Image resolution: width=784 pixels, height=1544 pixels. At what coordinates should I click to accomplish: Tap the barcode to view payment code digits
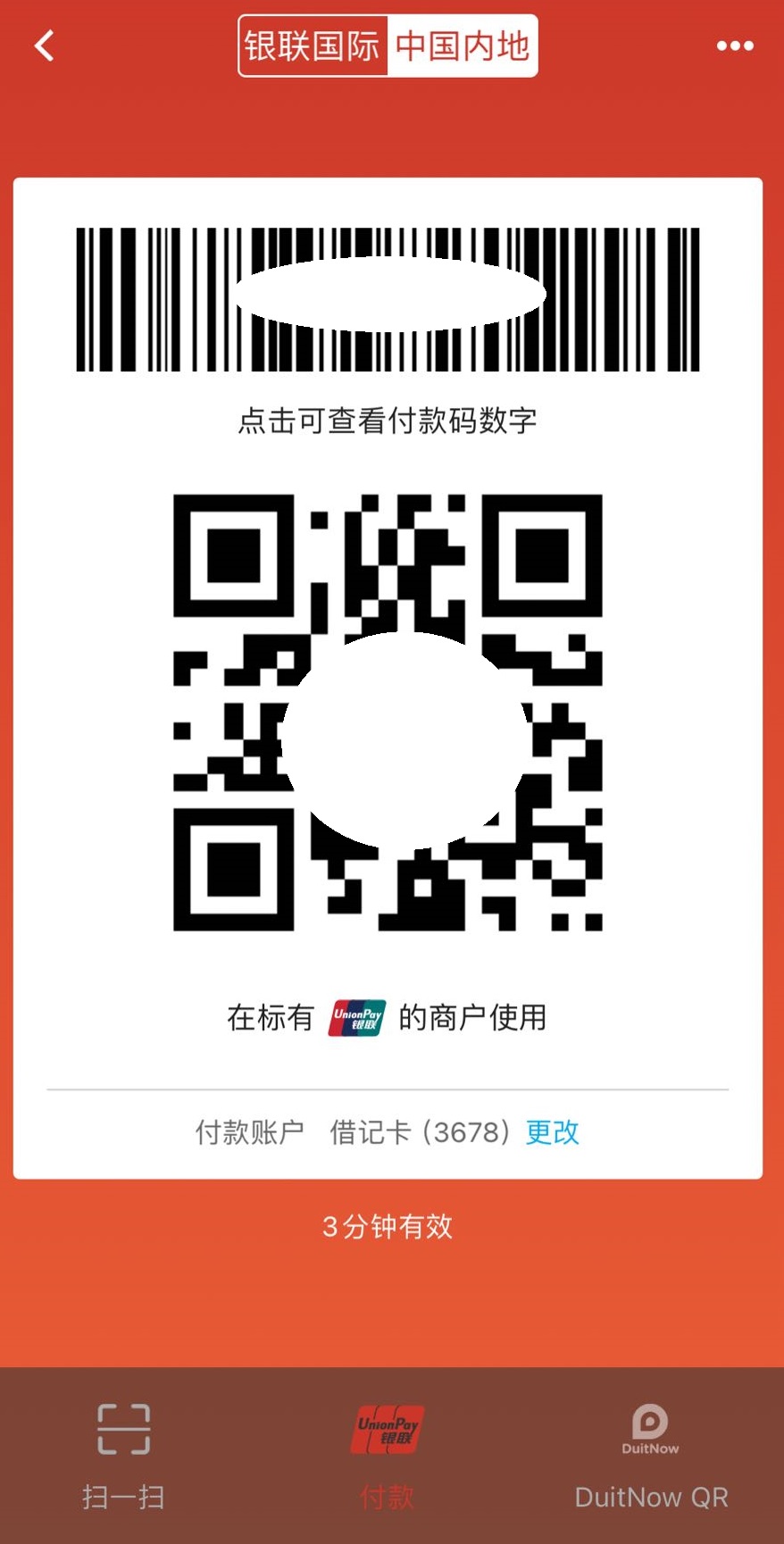pos(388,299)
